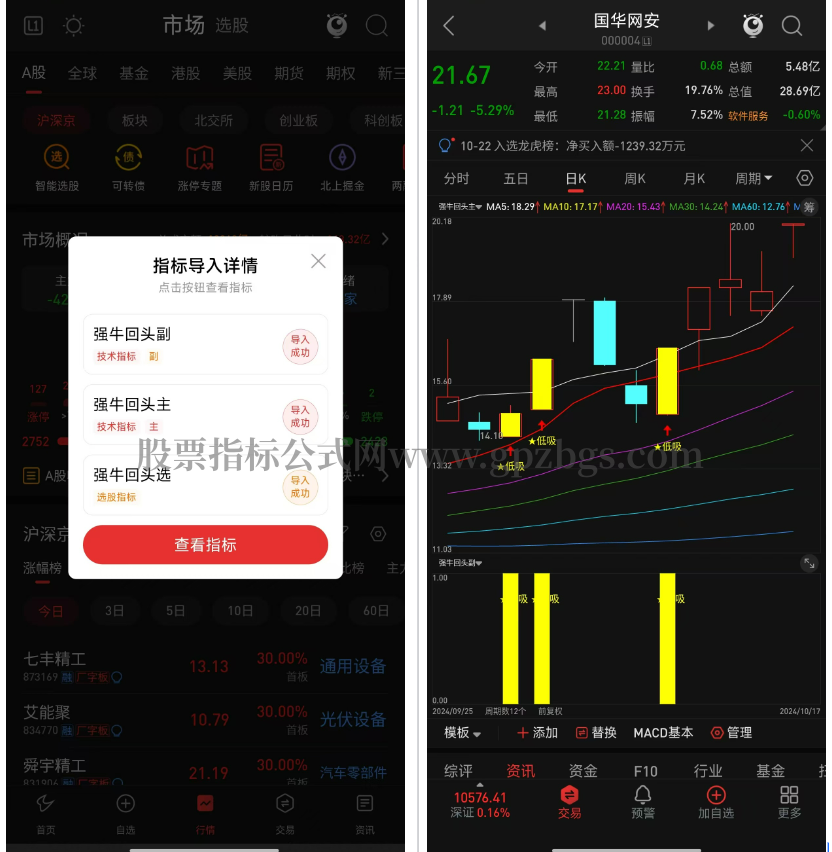Dismiss the 龙虎榜 notice banner

[807, 146]
